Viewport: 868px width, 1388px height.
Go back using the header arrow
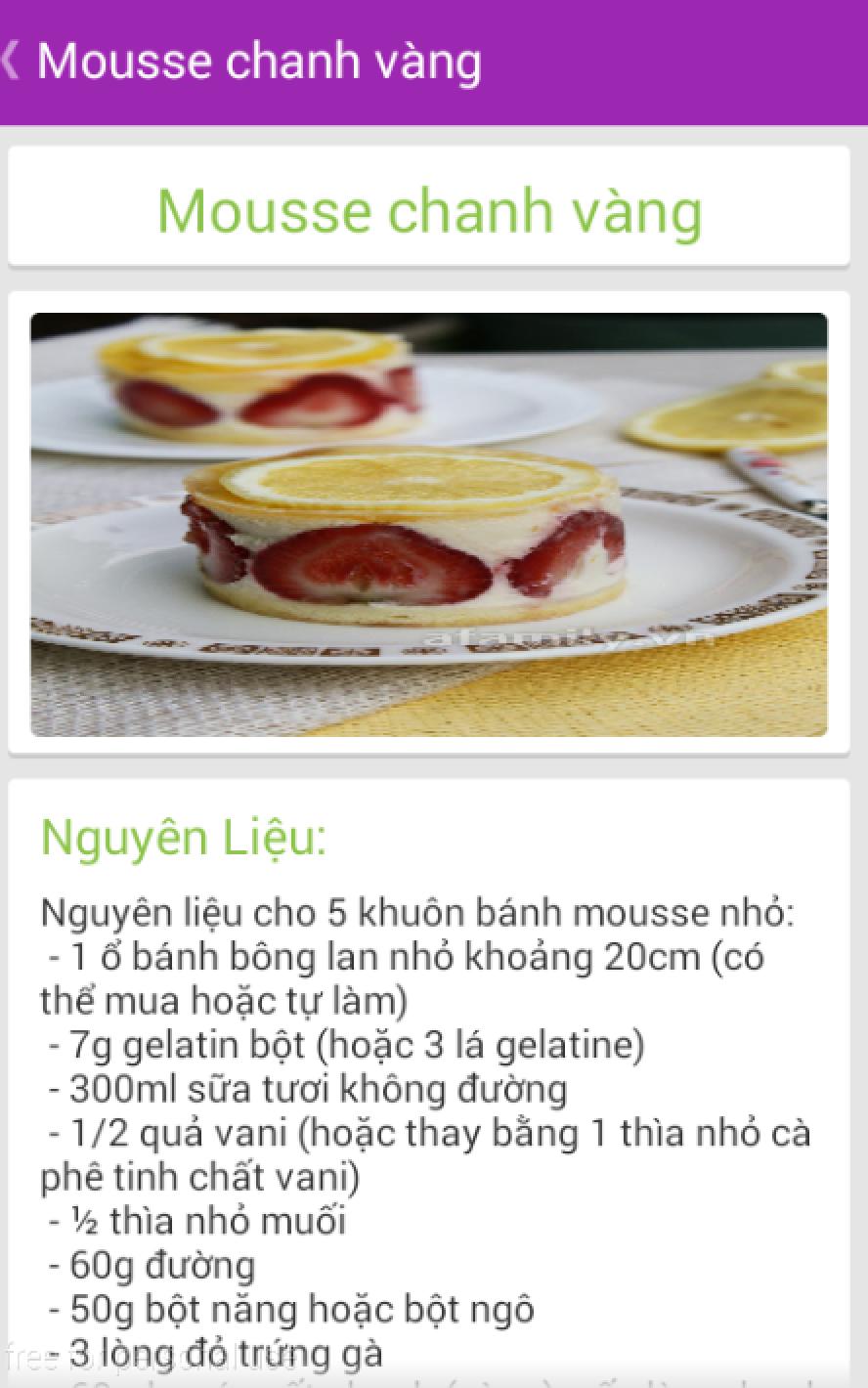pos(11,61)
